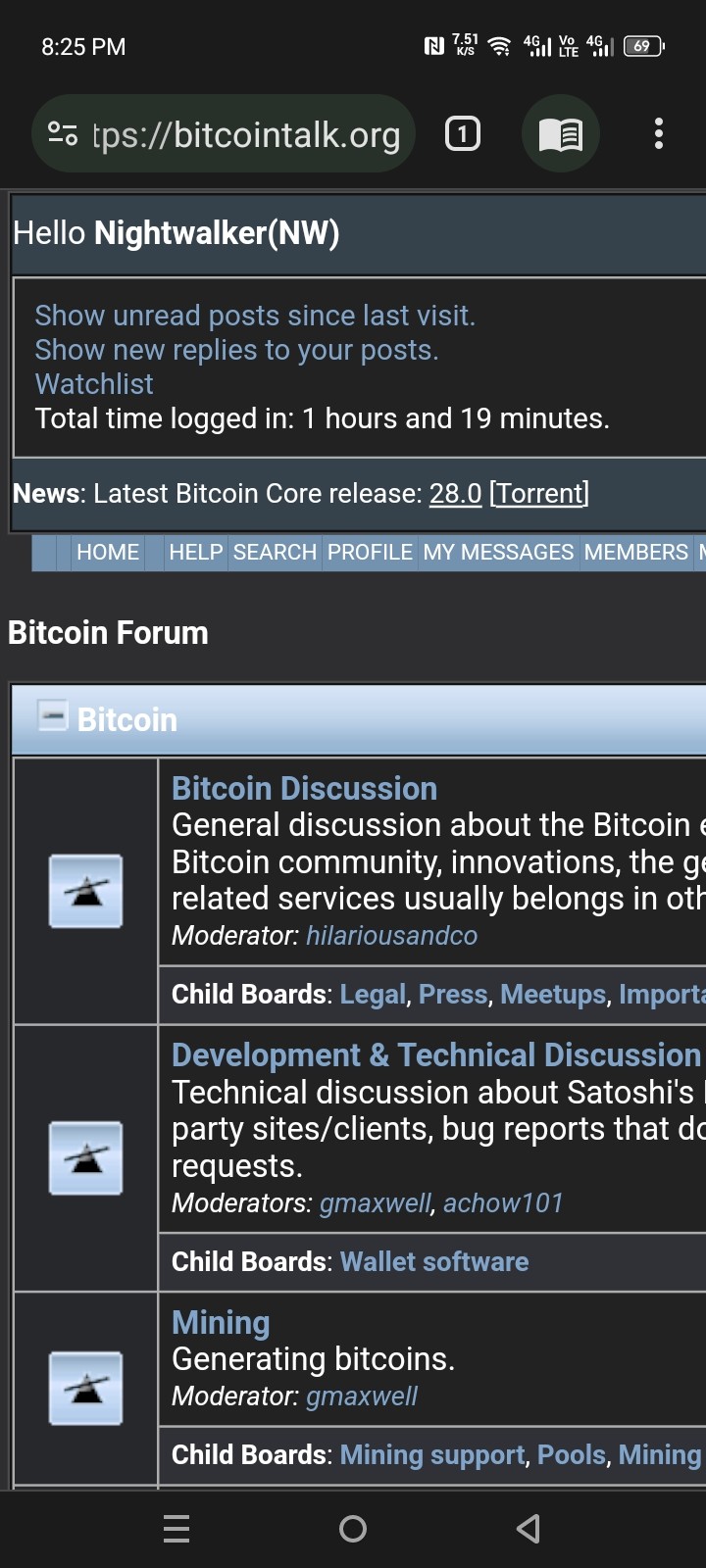
Task: Enable reader mode with the book icon
Action: (561, 134)
